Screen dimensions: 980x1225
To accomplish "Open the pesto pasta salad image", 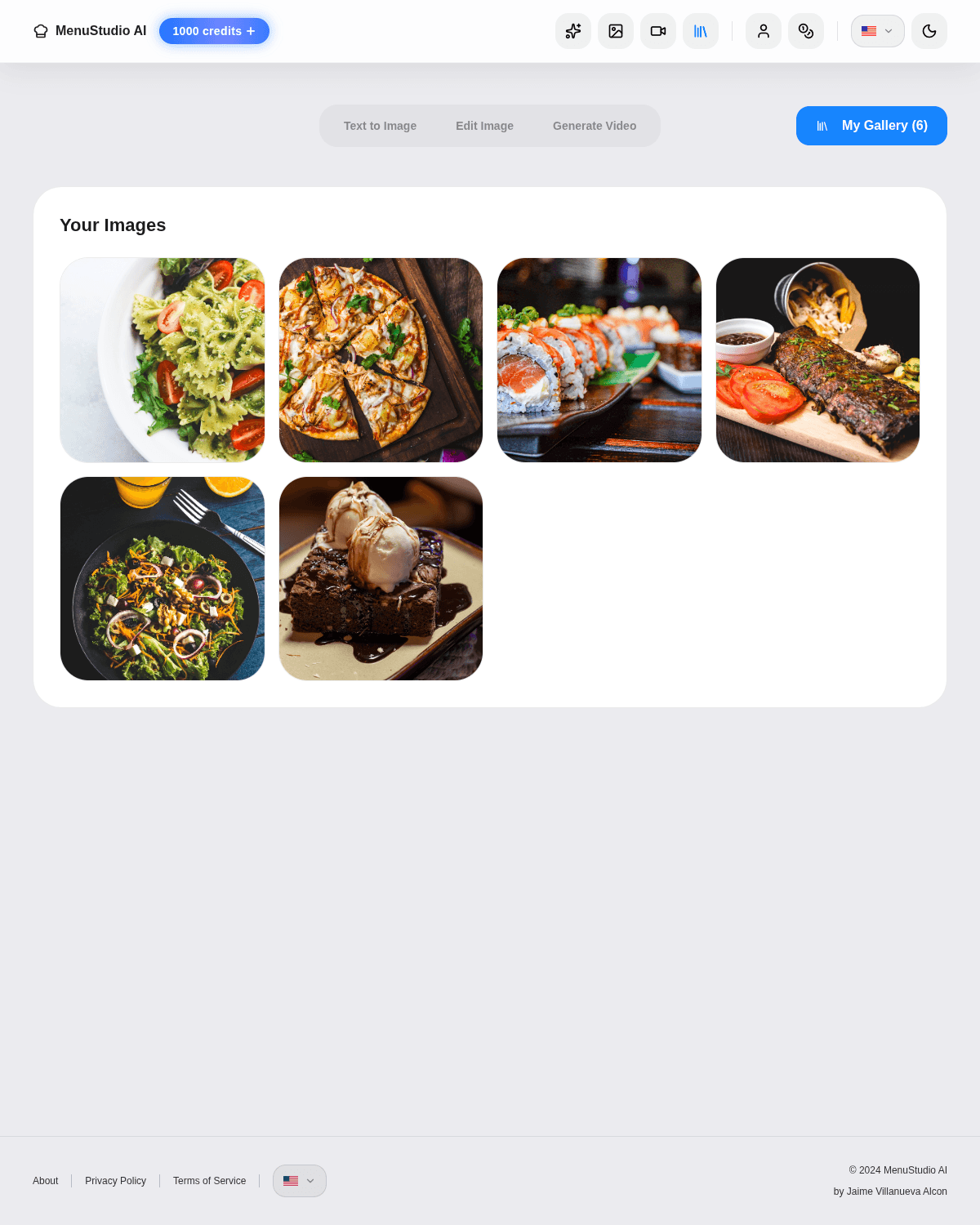I will point(163,360).
